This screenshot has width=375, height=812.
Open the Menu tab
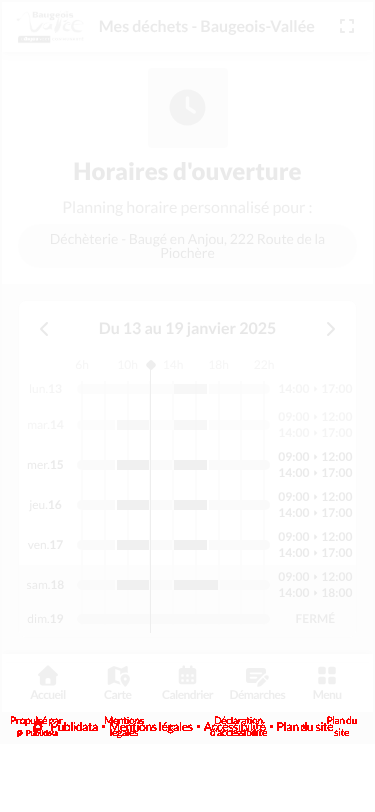327,683
